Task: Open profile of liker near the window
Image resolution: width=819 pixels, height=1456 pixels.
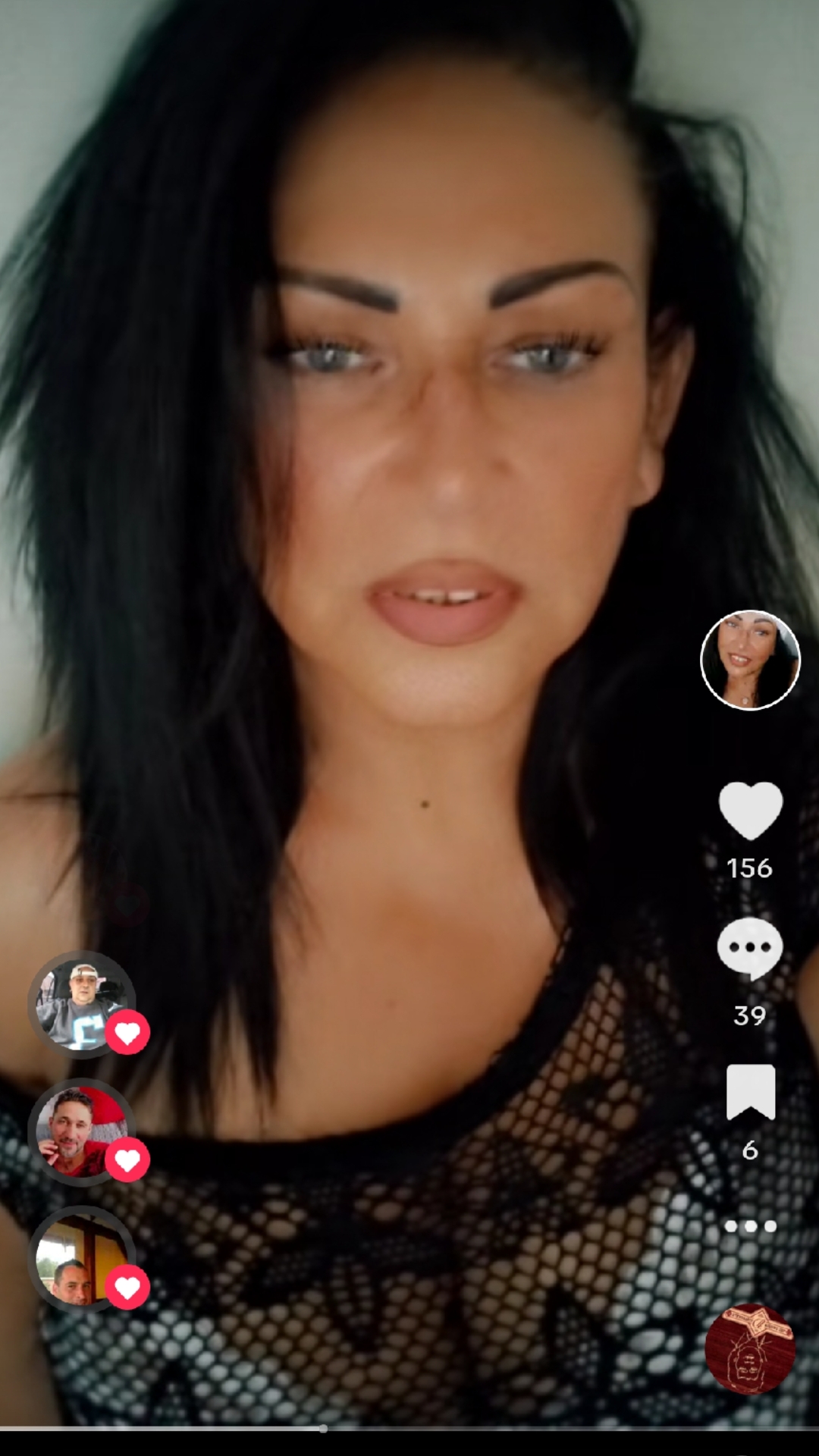Action: [80, 1259]
